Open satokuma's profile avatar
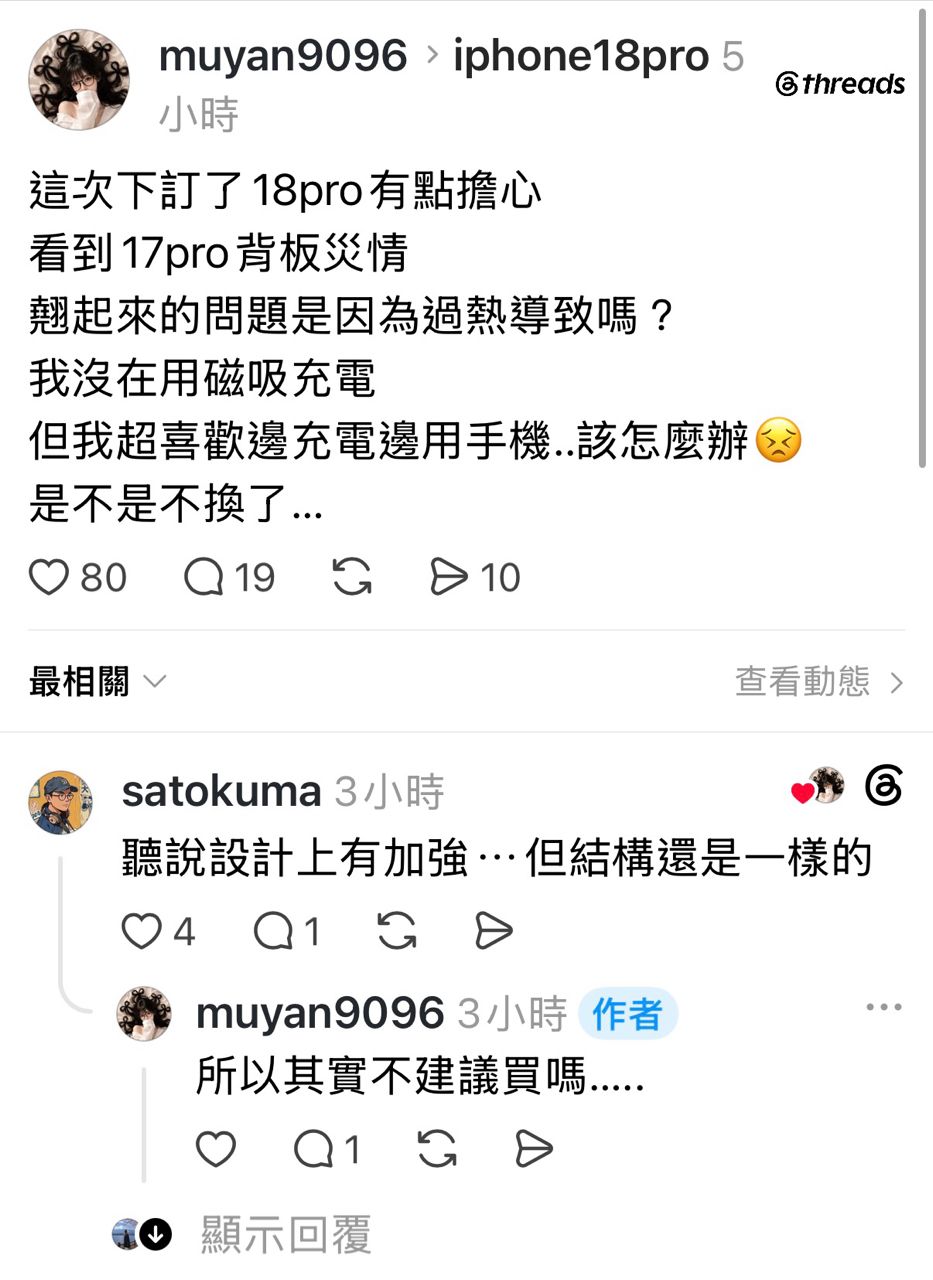The width and height of the screenshot is (933, 1280). (x=61, y=802)
